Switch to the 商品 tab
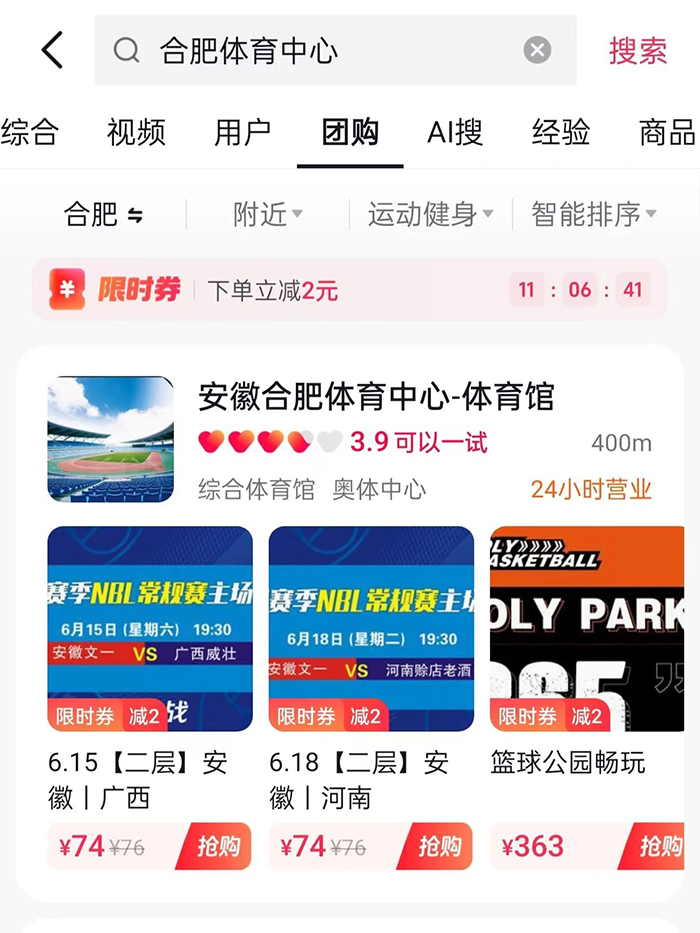The height and width of the screenshot is (933, 700). [667, 132]
